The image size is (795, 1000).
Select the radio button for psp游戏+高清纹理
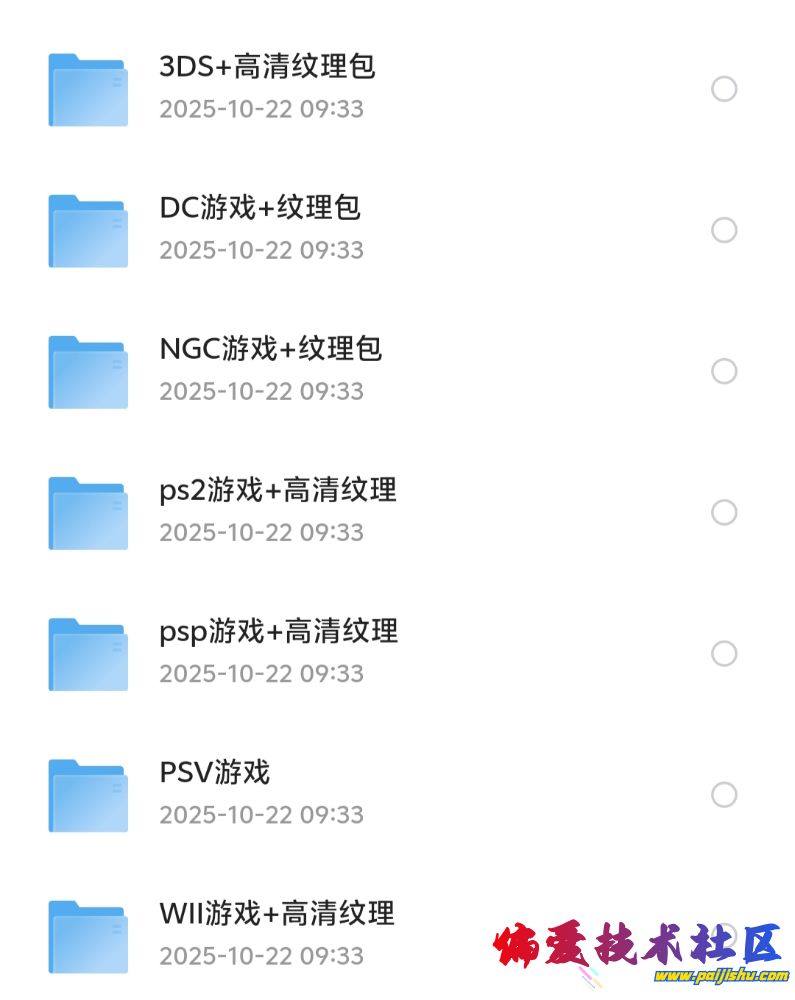[724, 653]
